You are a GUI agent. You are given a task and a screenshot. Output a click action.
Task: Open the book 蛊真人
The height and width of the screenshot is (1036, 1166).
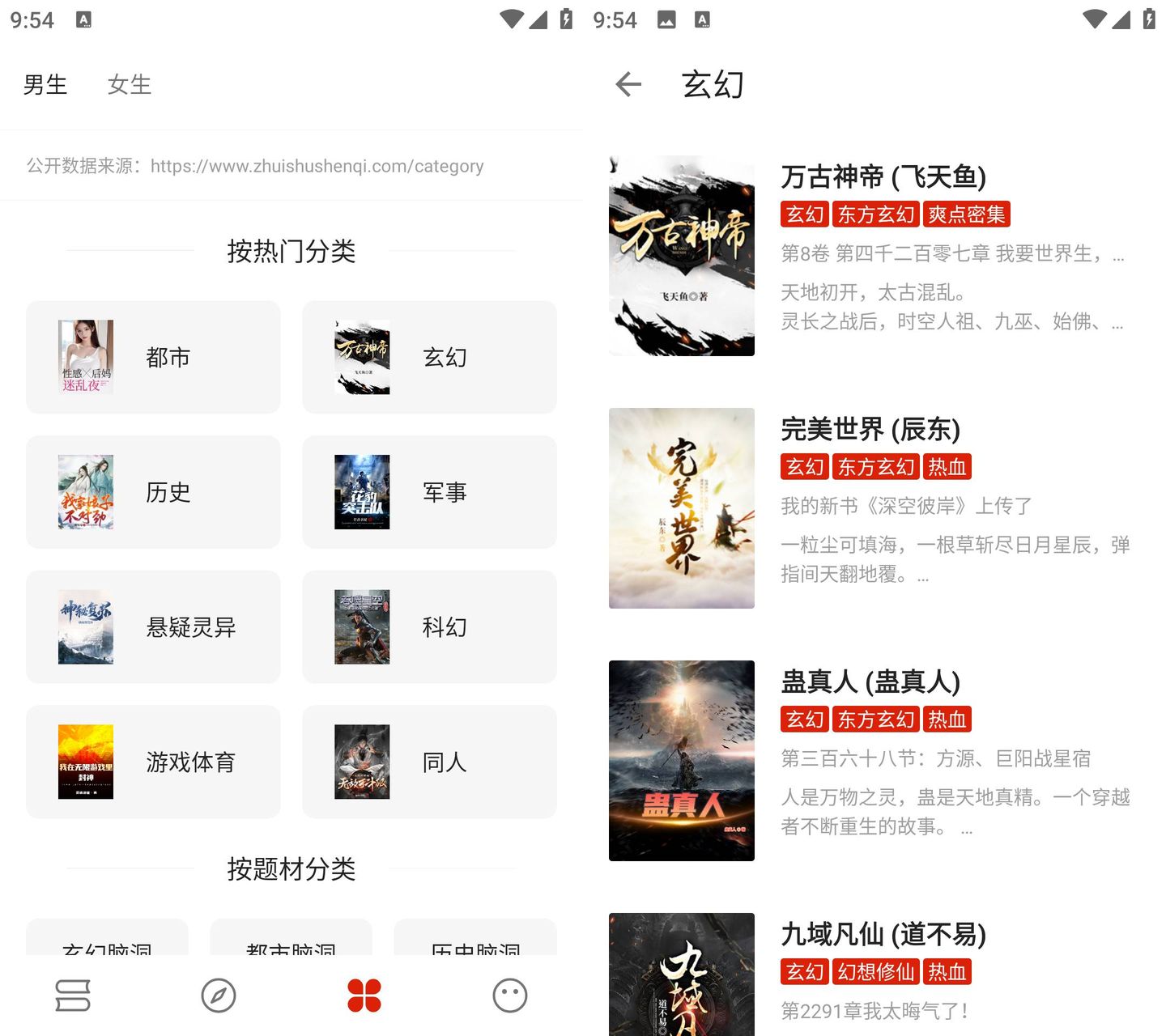coord(870,681)
